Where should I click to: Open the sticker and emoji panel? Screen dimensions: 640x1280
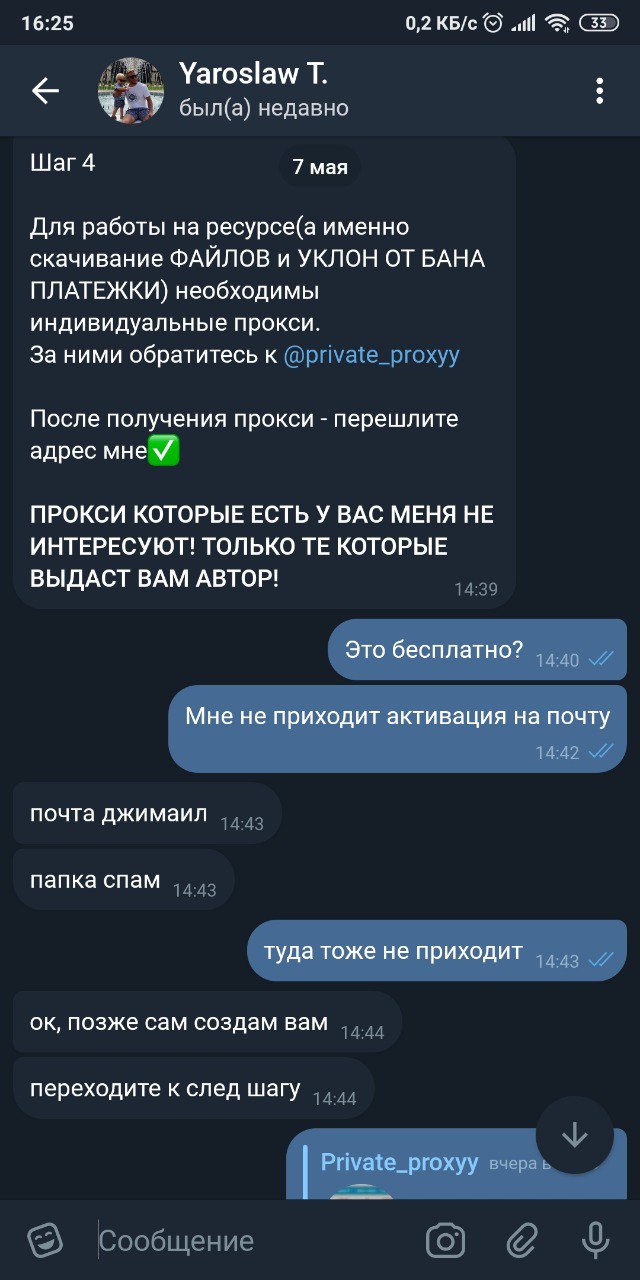(44, 1241)
